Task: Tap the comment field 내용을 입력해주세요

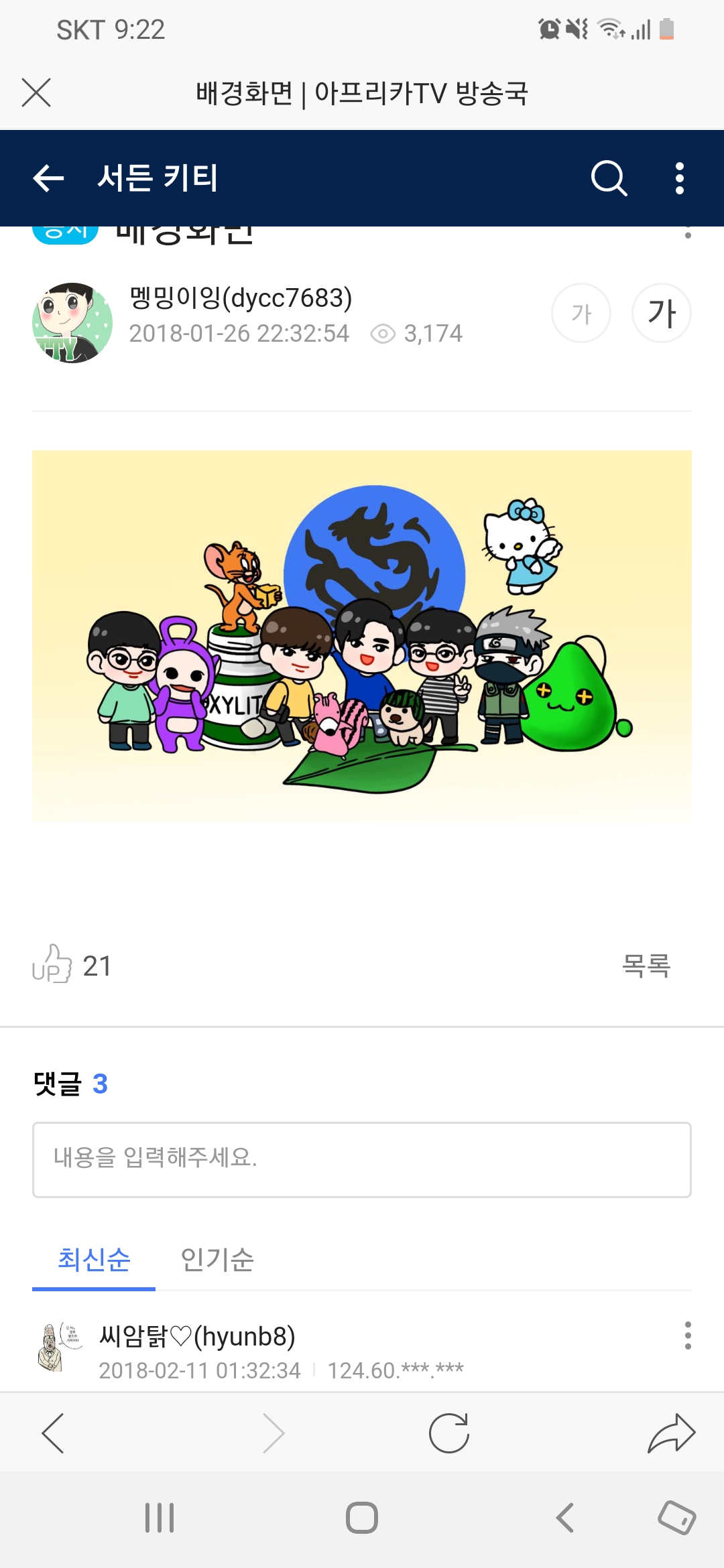Action: [362, 1159]
